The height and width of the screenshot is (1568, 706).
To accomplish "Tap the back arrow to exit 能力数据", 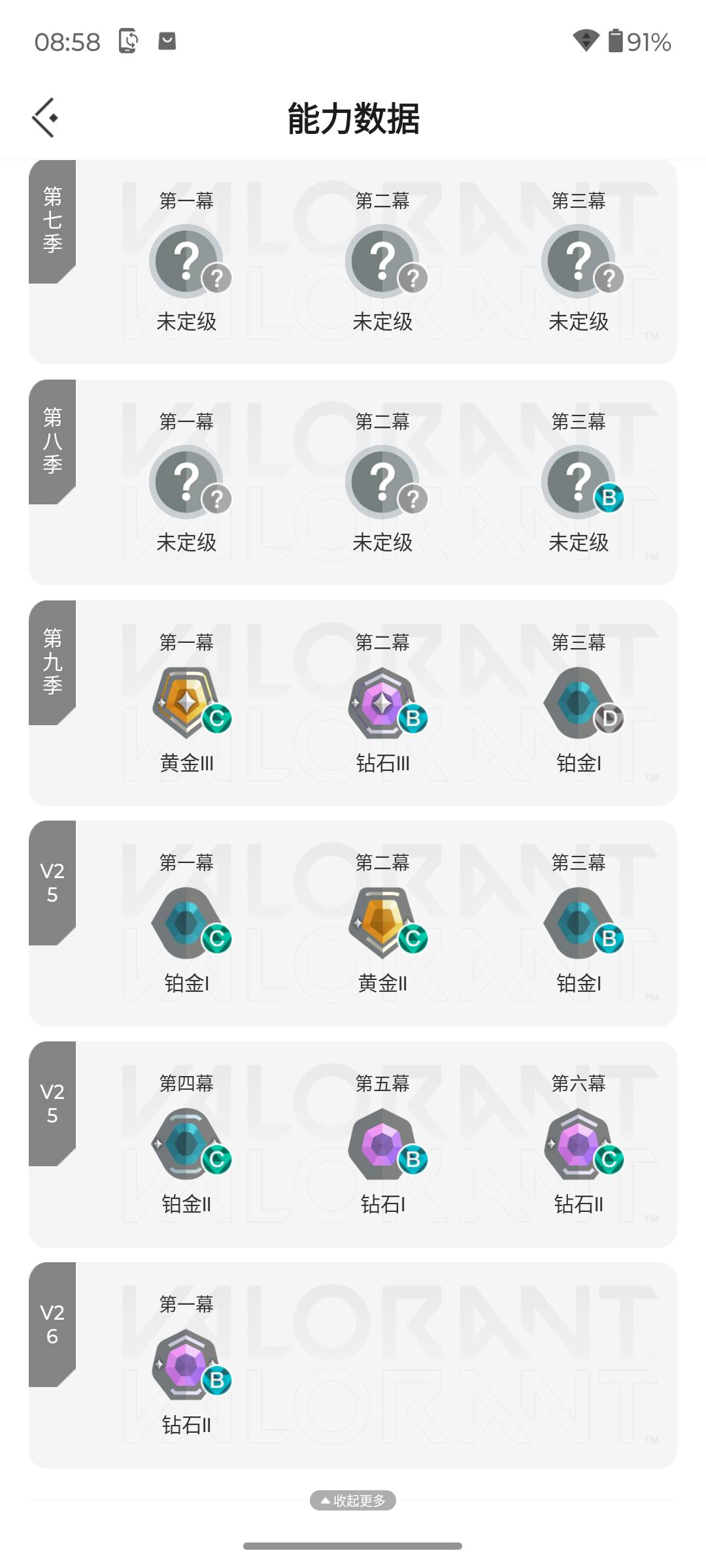I will click(x=44, y=118).
